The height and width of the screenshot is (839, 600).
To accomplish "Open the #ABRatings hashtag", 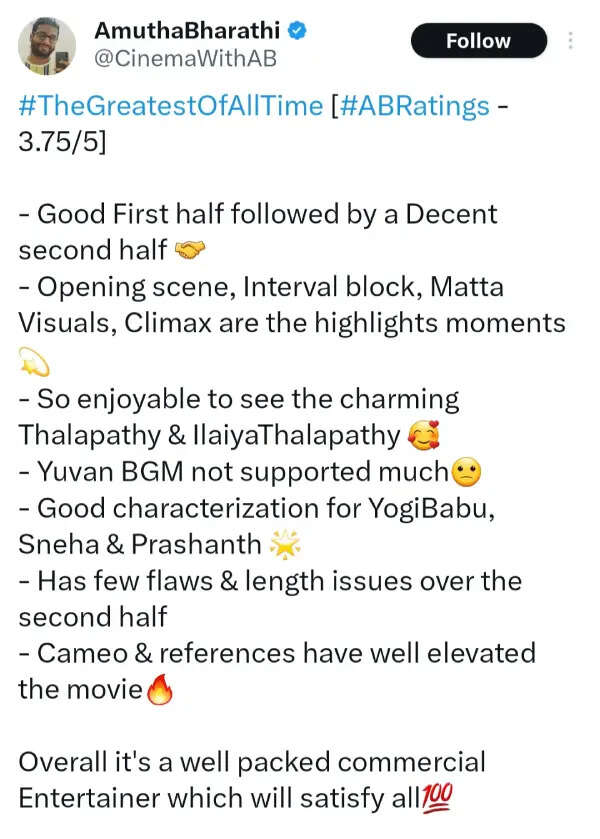I will (x=417, y=106).
